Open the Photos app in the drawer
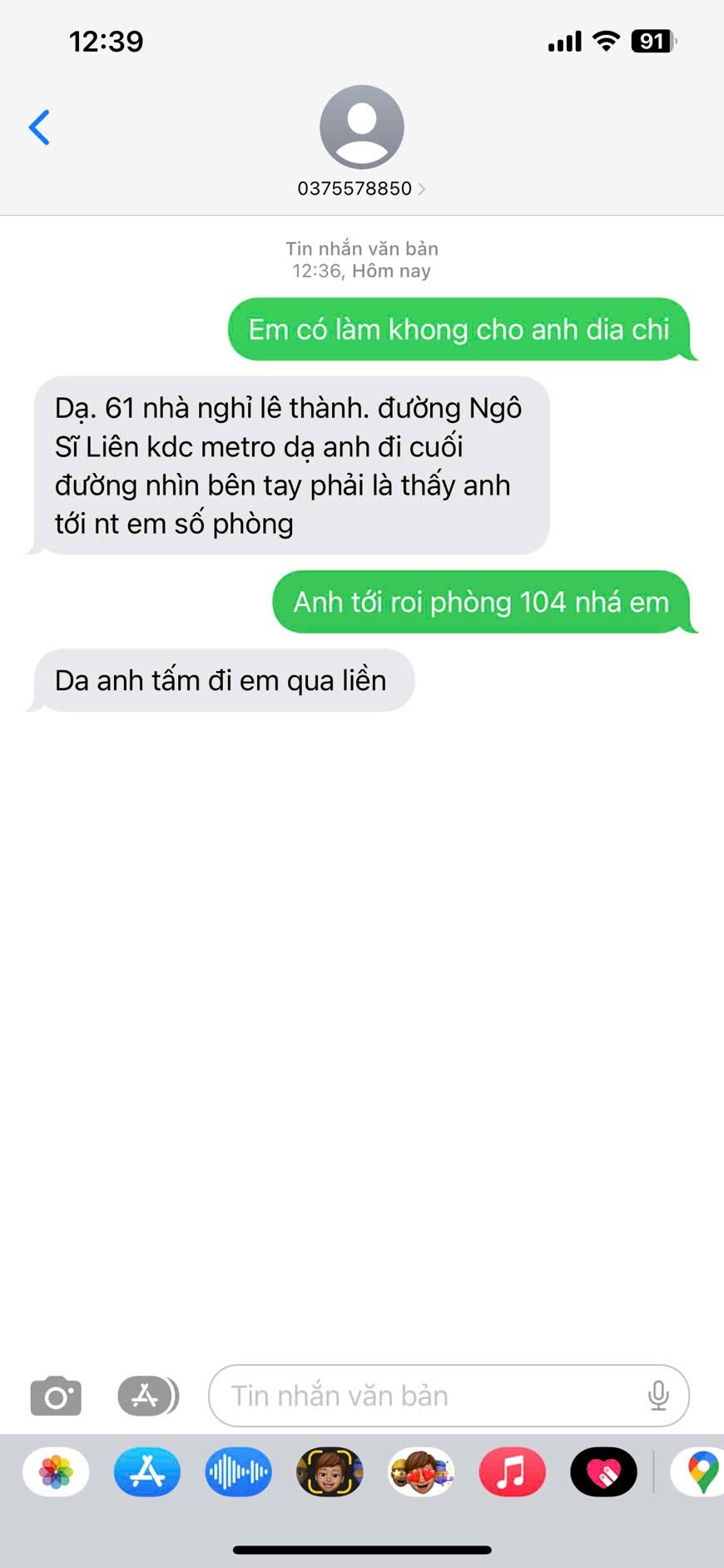724x1568 pixels. [x=56, y=1472]
